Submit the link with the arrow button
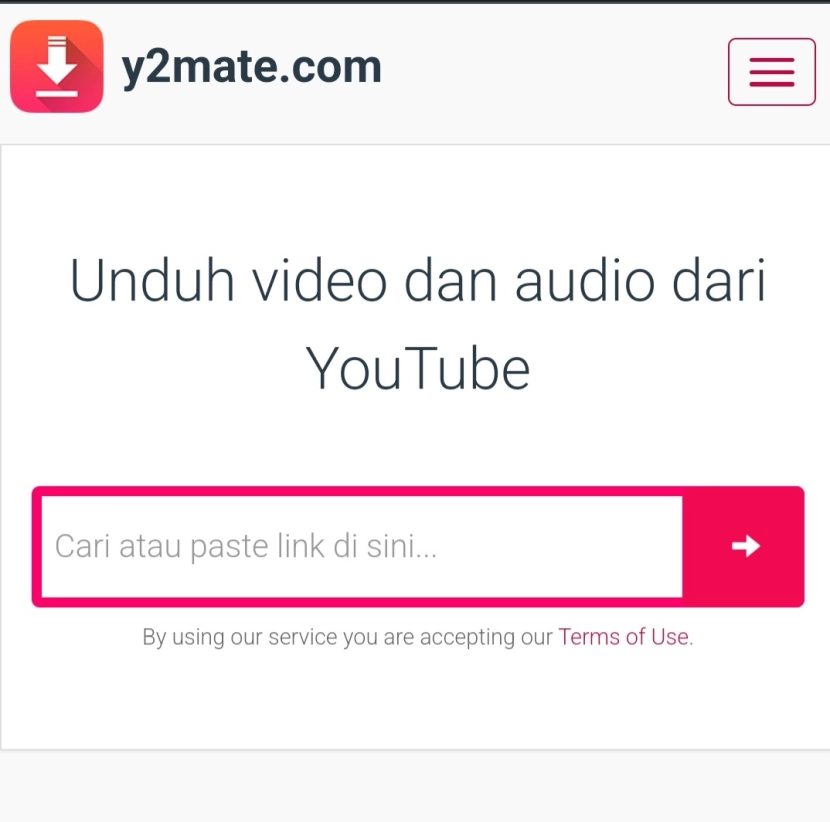This screenshot has height=822, width=830. pyautogui.click(x=745, y=546)
